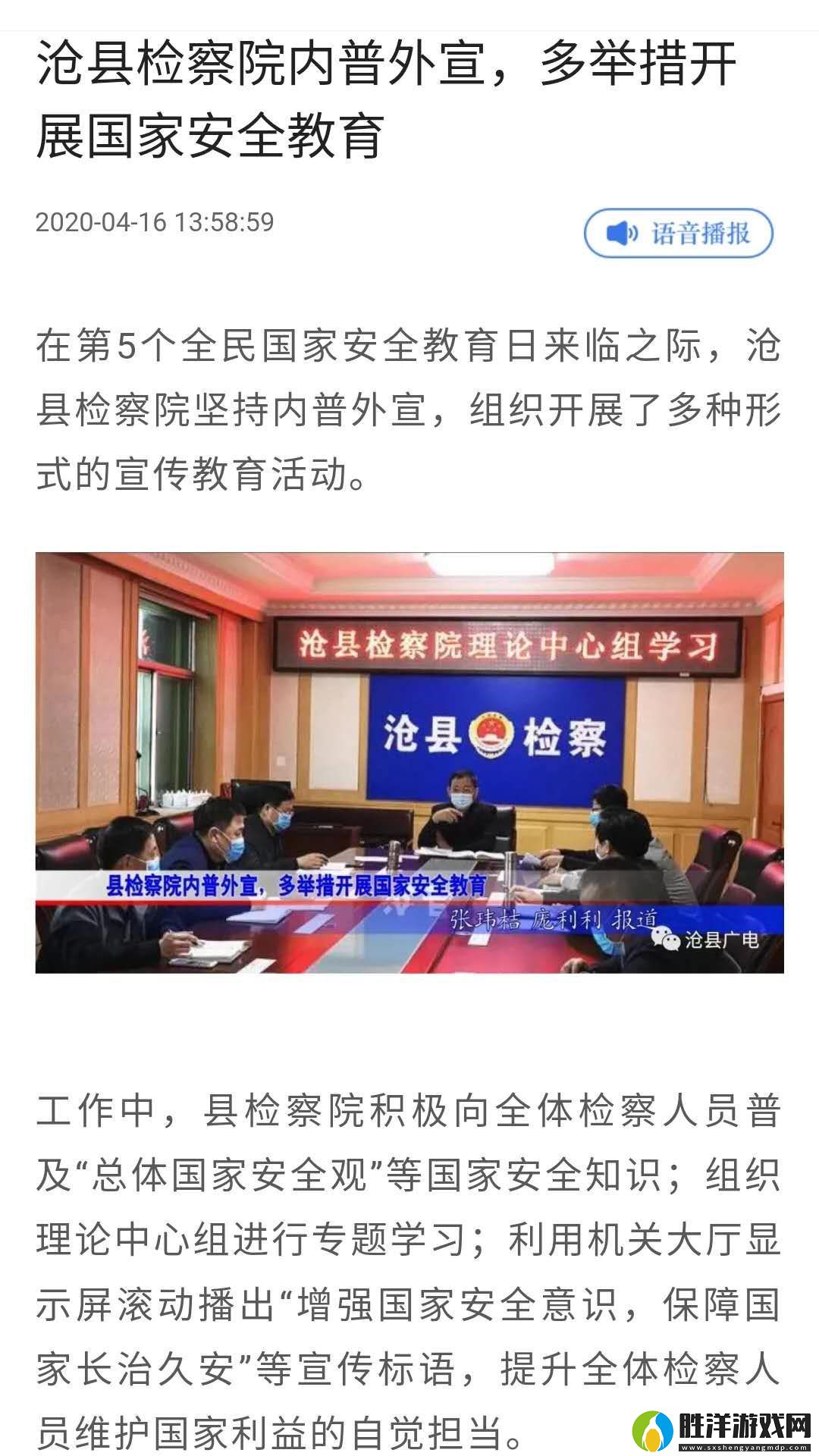Open the 沧县检察院 meeting photo

[x=409, y=762]
